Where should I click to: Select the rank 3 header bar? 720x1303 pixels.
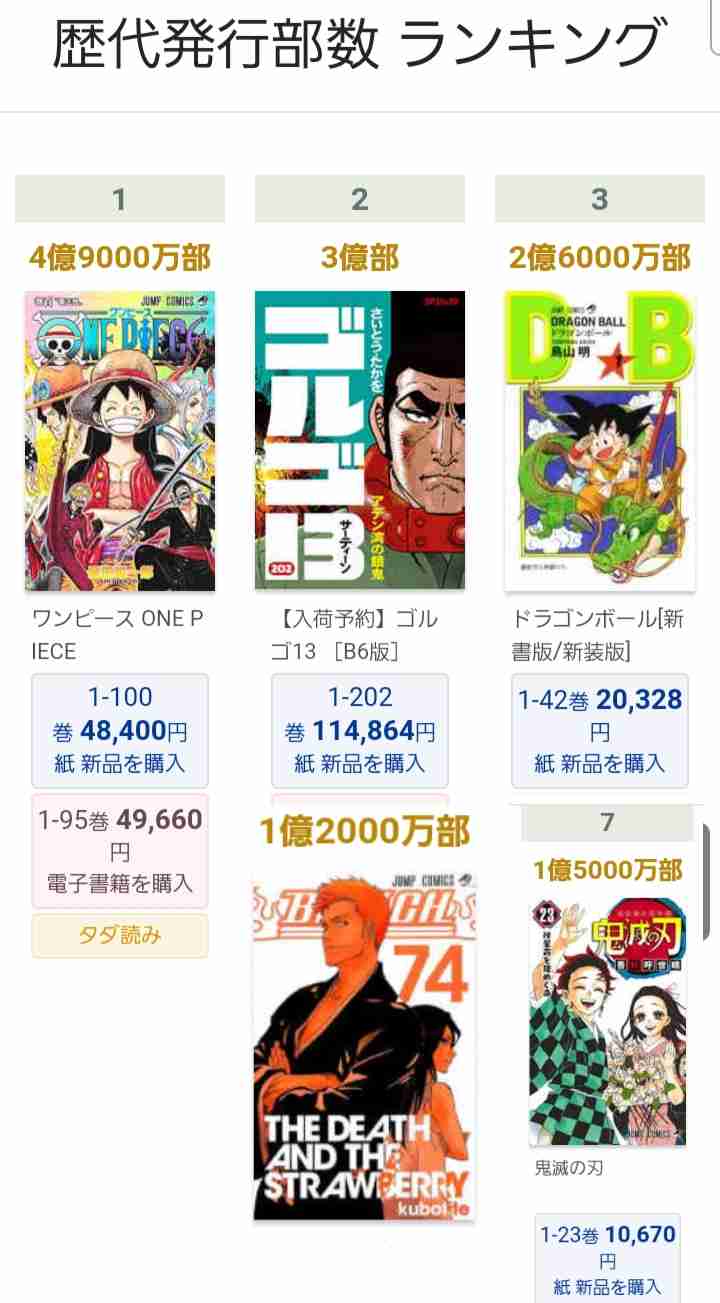(x=599, y=198)
